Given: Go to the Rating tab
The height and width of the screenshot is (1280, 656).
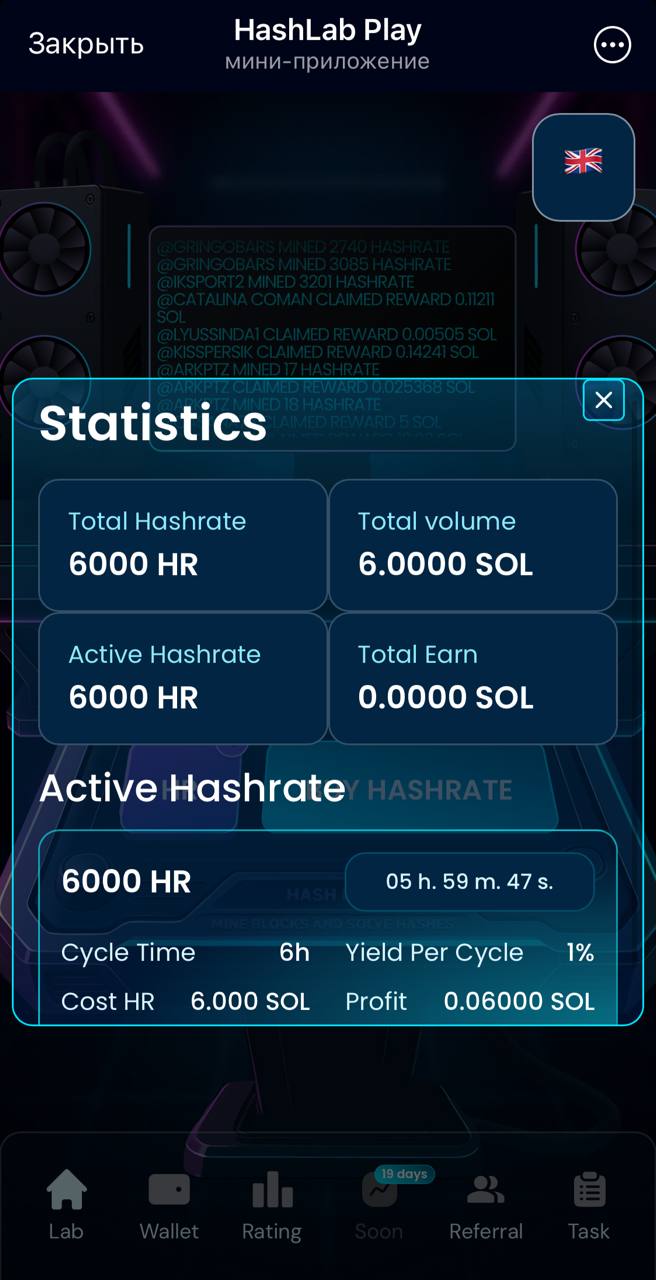Looking at the screenshot, I should click(x=272, y=1205).
